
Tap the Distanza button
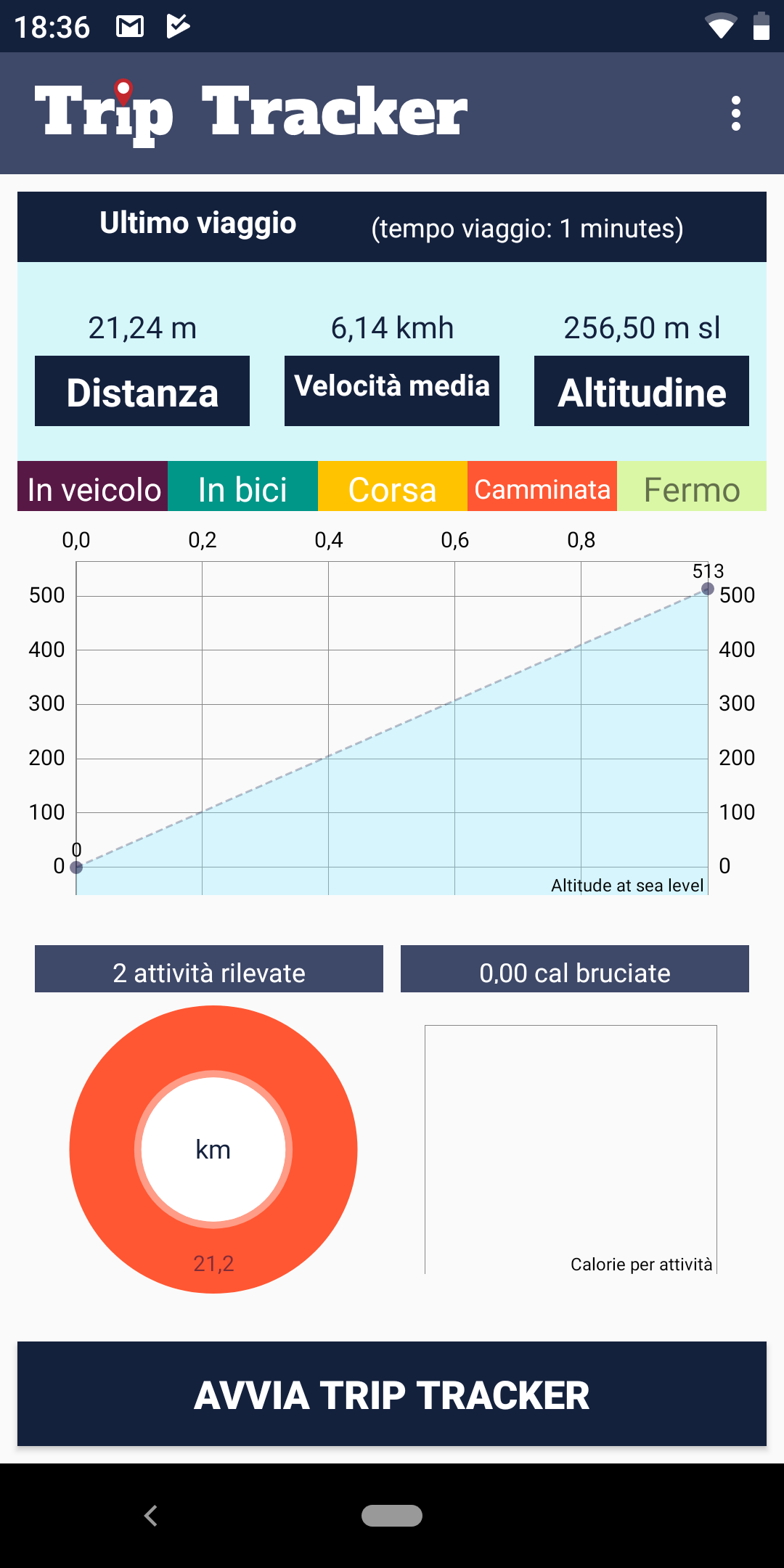(142, 391)
